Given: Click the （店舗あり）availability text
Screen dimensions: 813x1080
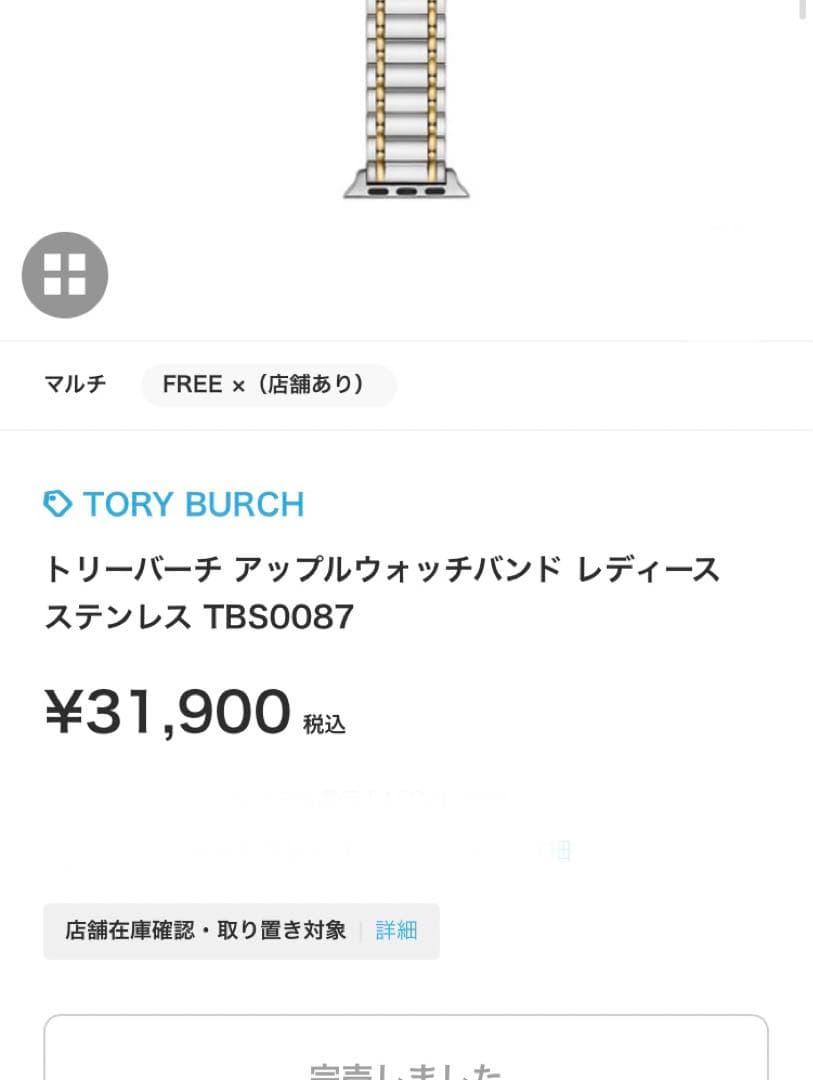Looking at the screenshot, I should [313, 384].
